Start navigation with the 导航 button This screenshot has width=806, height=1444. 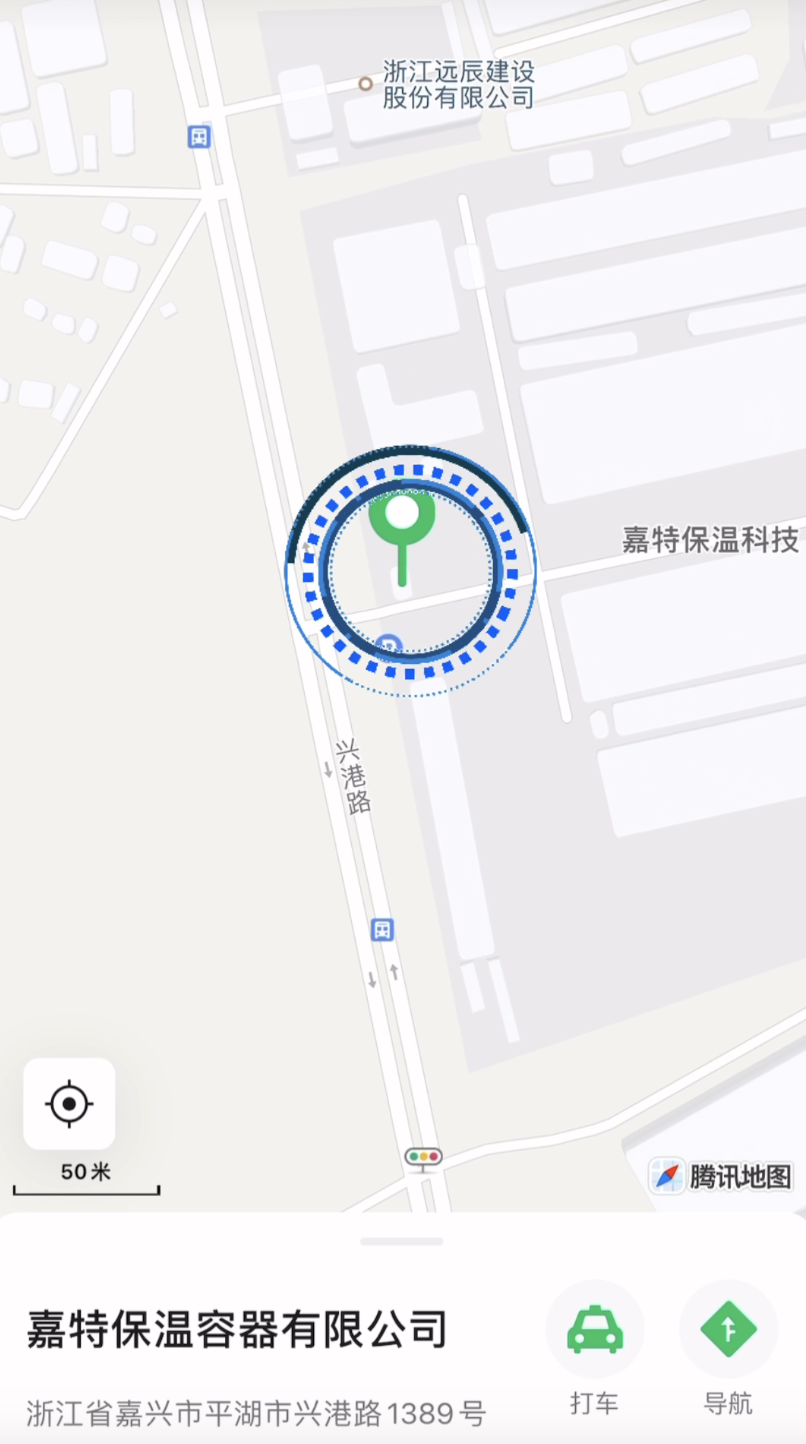tap(728, 1330)
